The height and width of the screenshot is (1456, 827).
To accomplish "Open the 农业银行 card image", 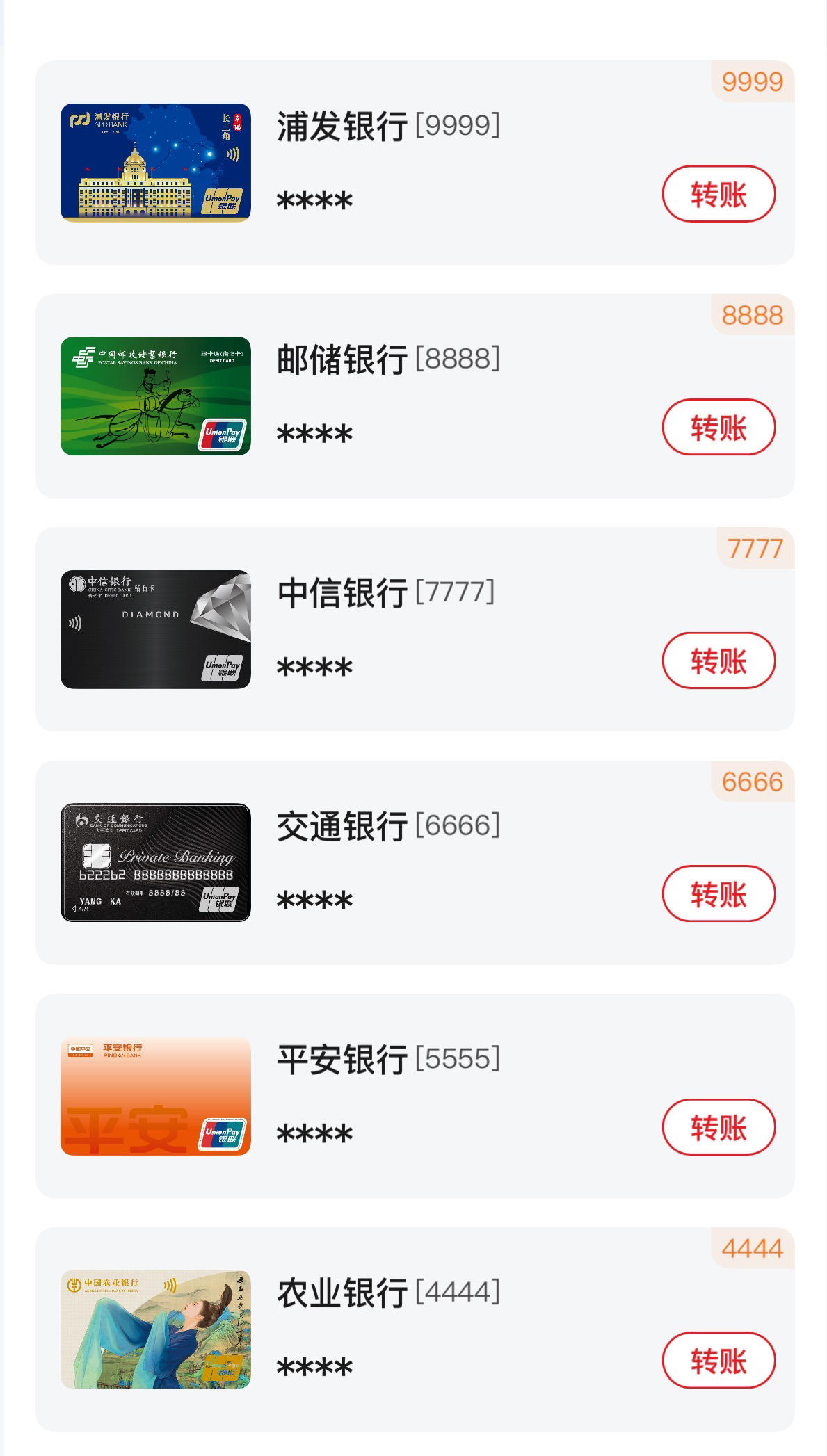I will tap(156, 1329).
